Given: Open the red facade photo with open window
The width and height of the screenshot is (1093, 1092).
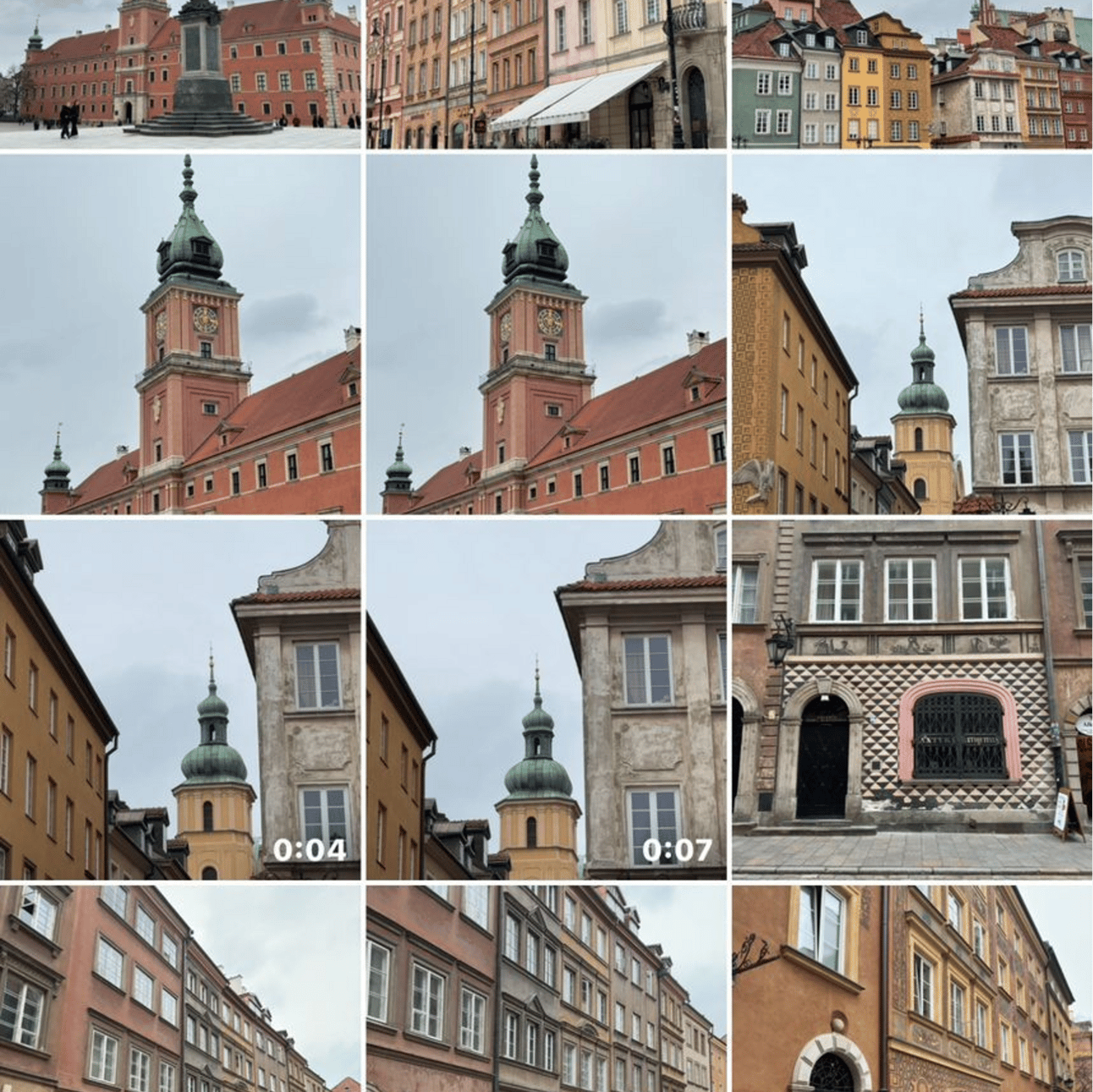Looking at the screenshot, I should (x=180, y=988).
